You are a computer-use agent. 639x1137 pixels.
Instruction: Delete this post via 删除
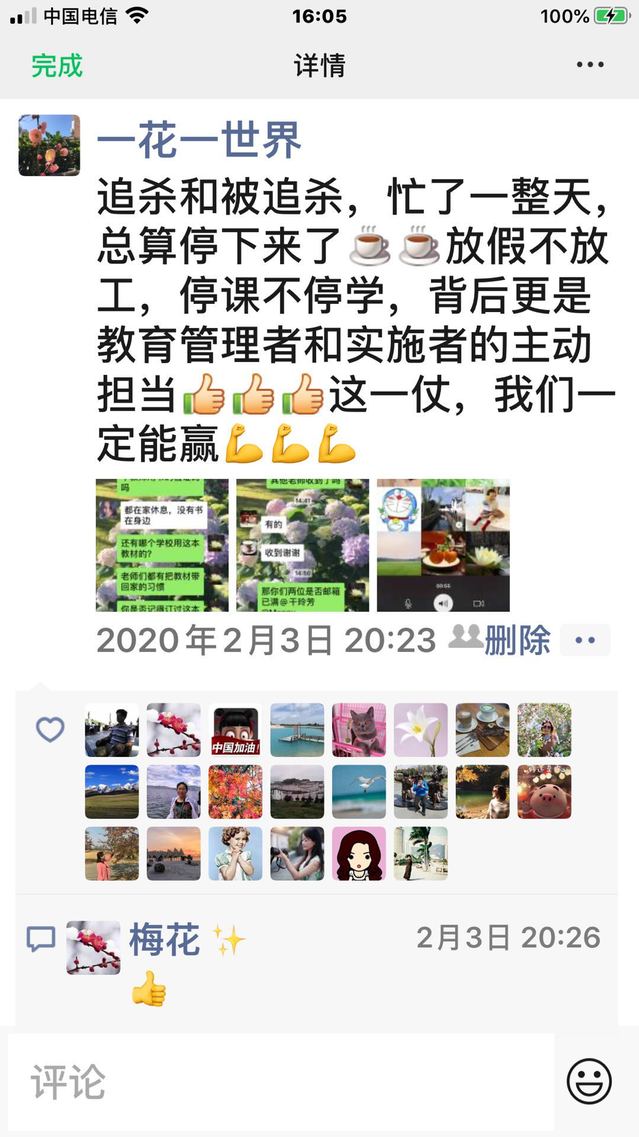pyautogui.click(x=517, y=640)
